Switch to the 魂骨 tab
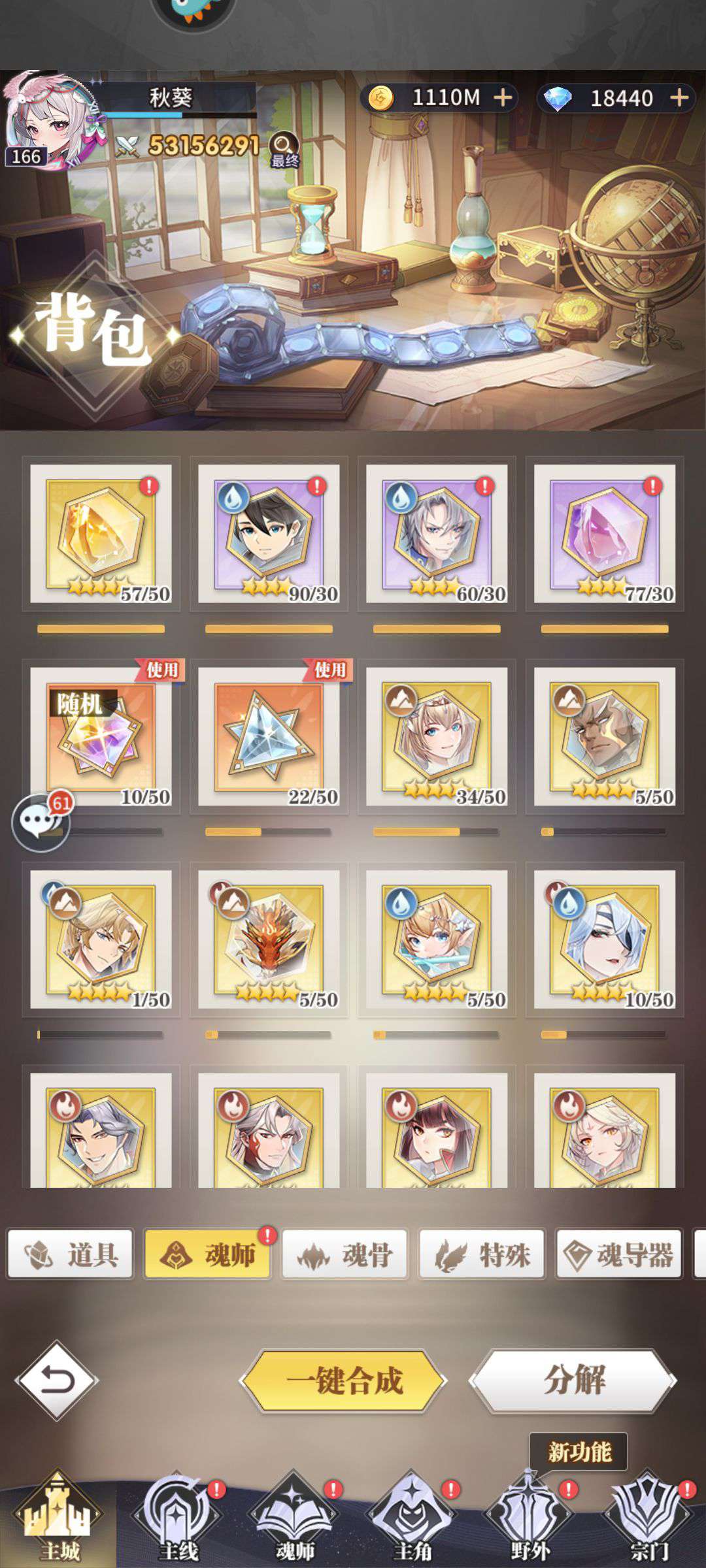 345,1254
